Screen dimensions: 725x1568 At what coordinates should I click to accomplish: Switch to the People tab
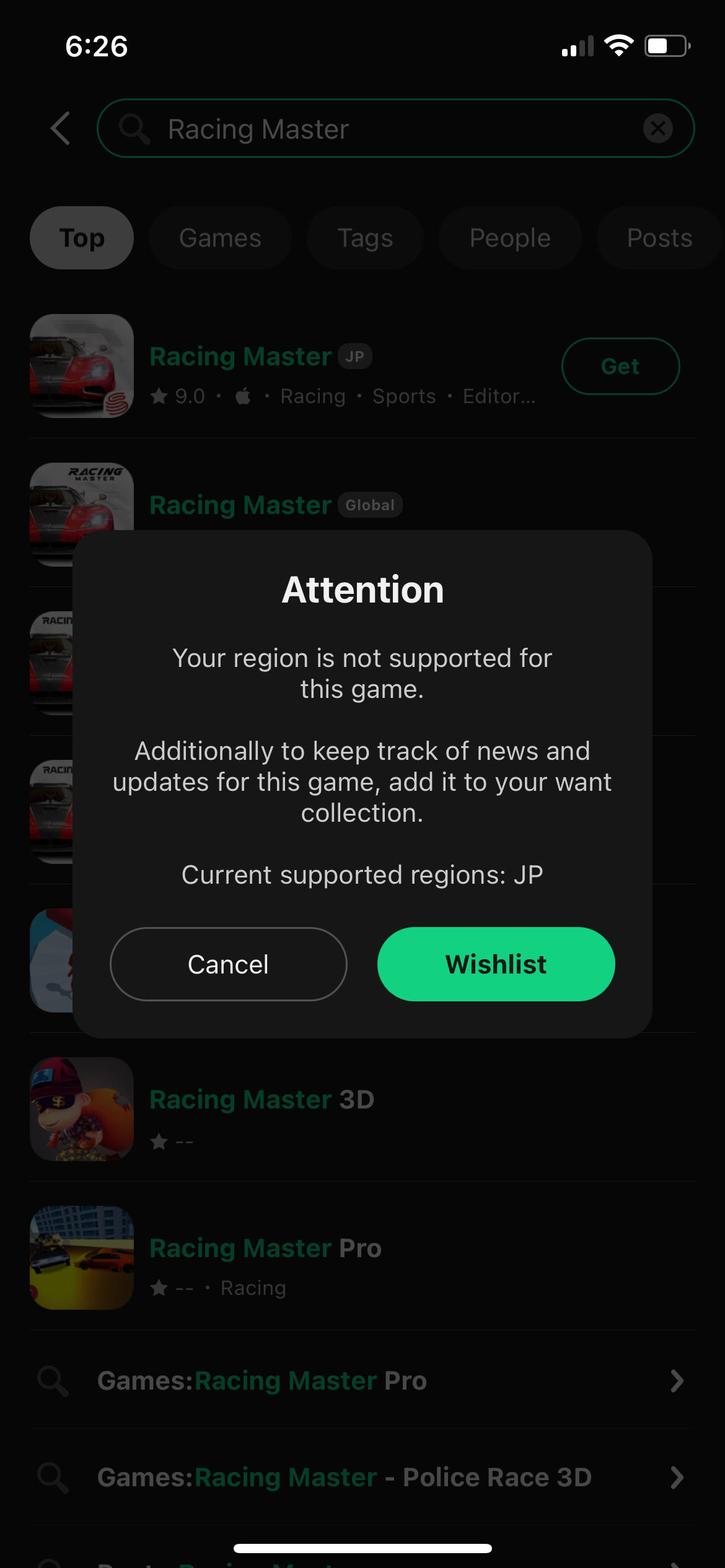point(509,238)
